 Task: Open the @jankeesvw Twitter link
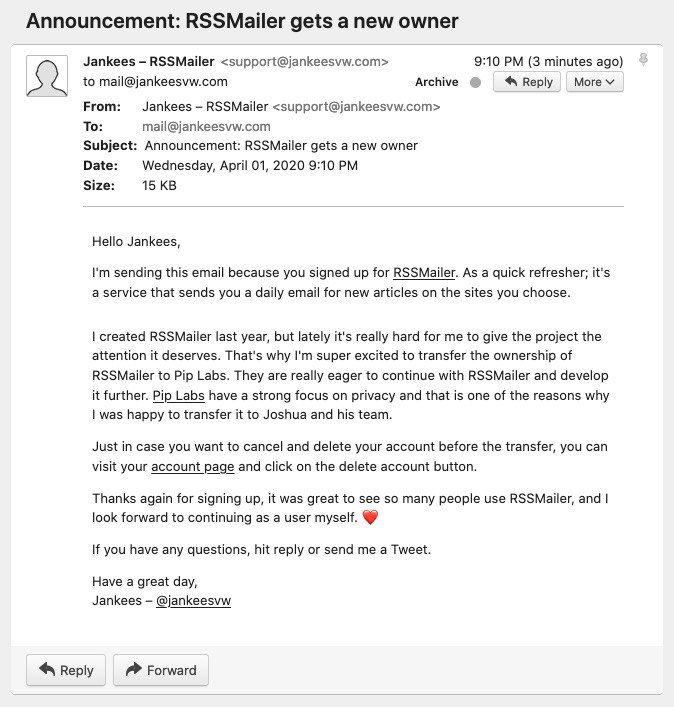point(193,601)
